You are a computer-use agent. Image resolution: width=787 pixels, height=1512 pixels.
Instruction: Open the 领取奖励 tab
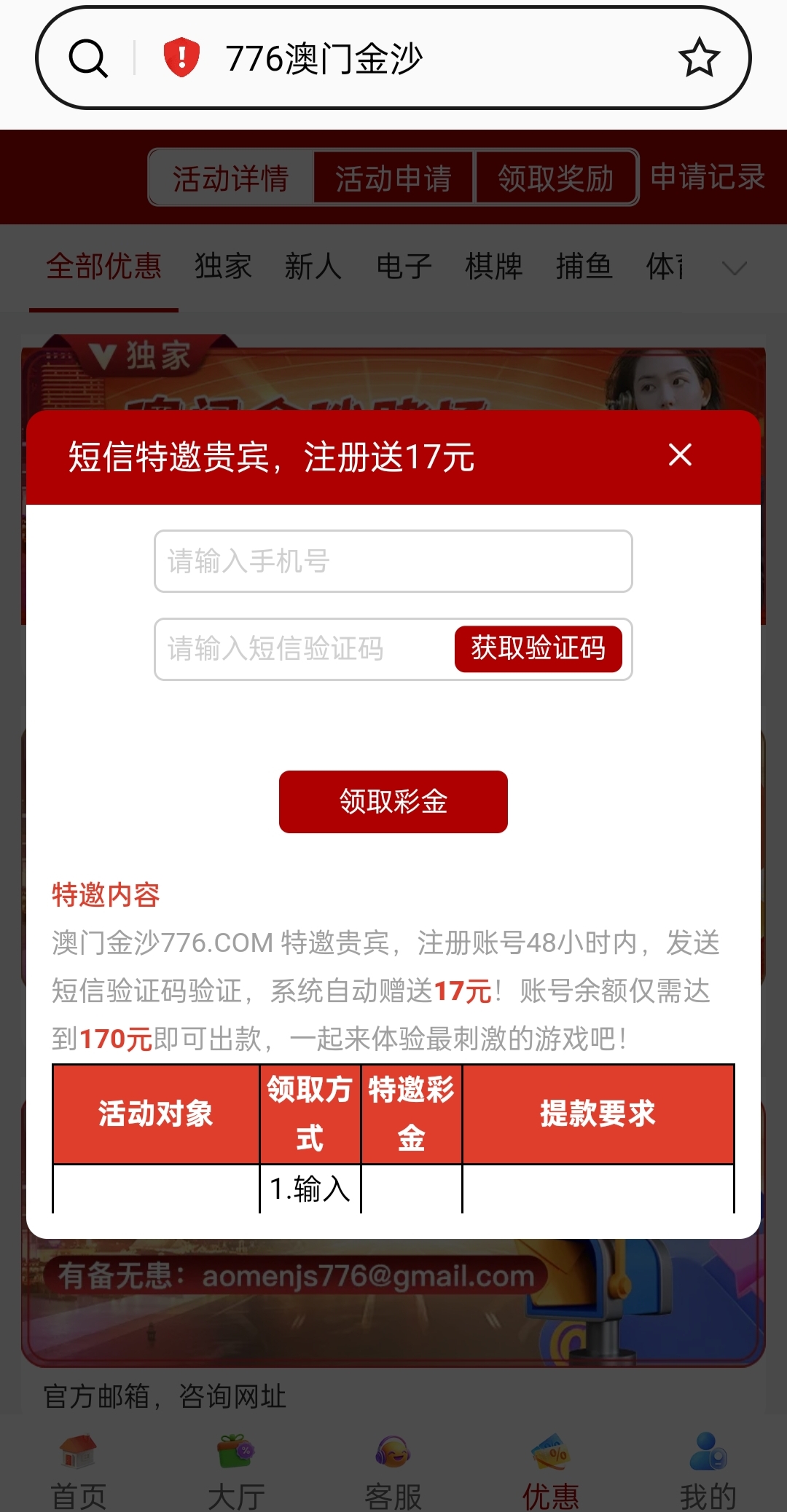(555, 177)
